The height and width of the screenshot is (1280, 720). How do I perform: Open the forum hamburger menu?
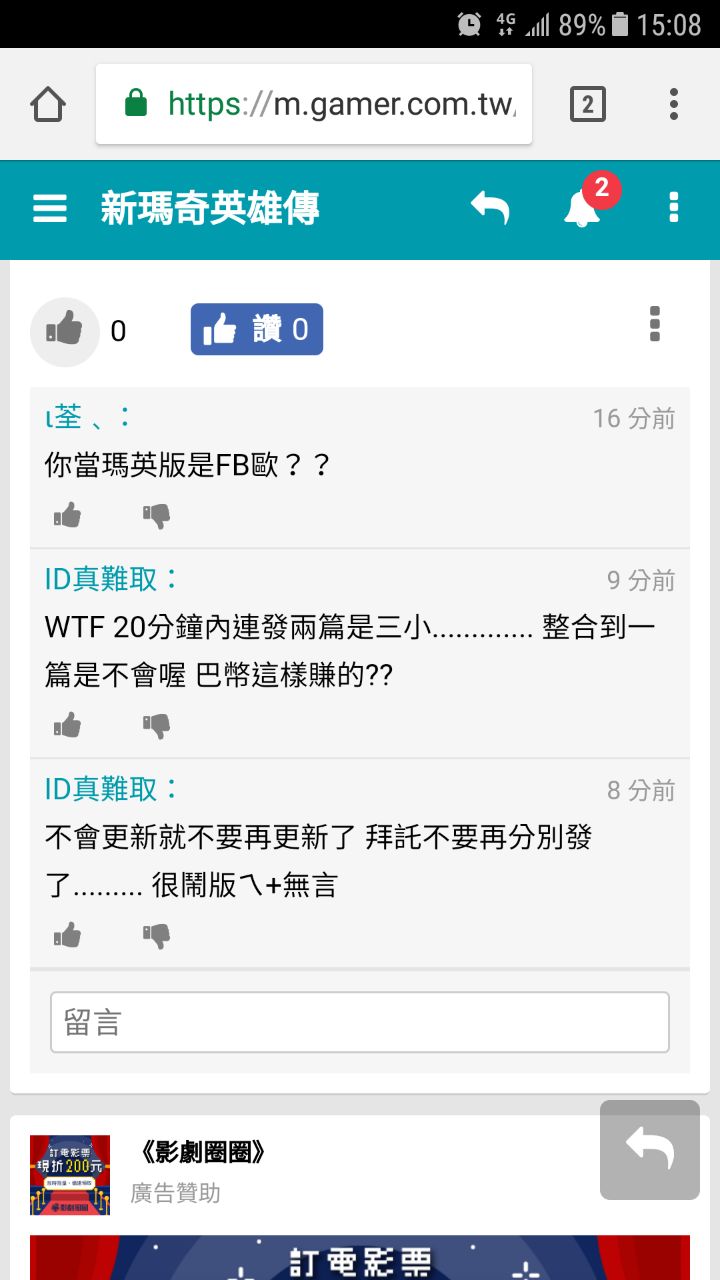click(x=50, y=209)
